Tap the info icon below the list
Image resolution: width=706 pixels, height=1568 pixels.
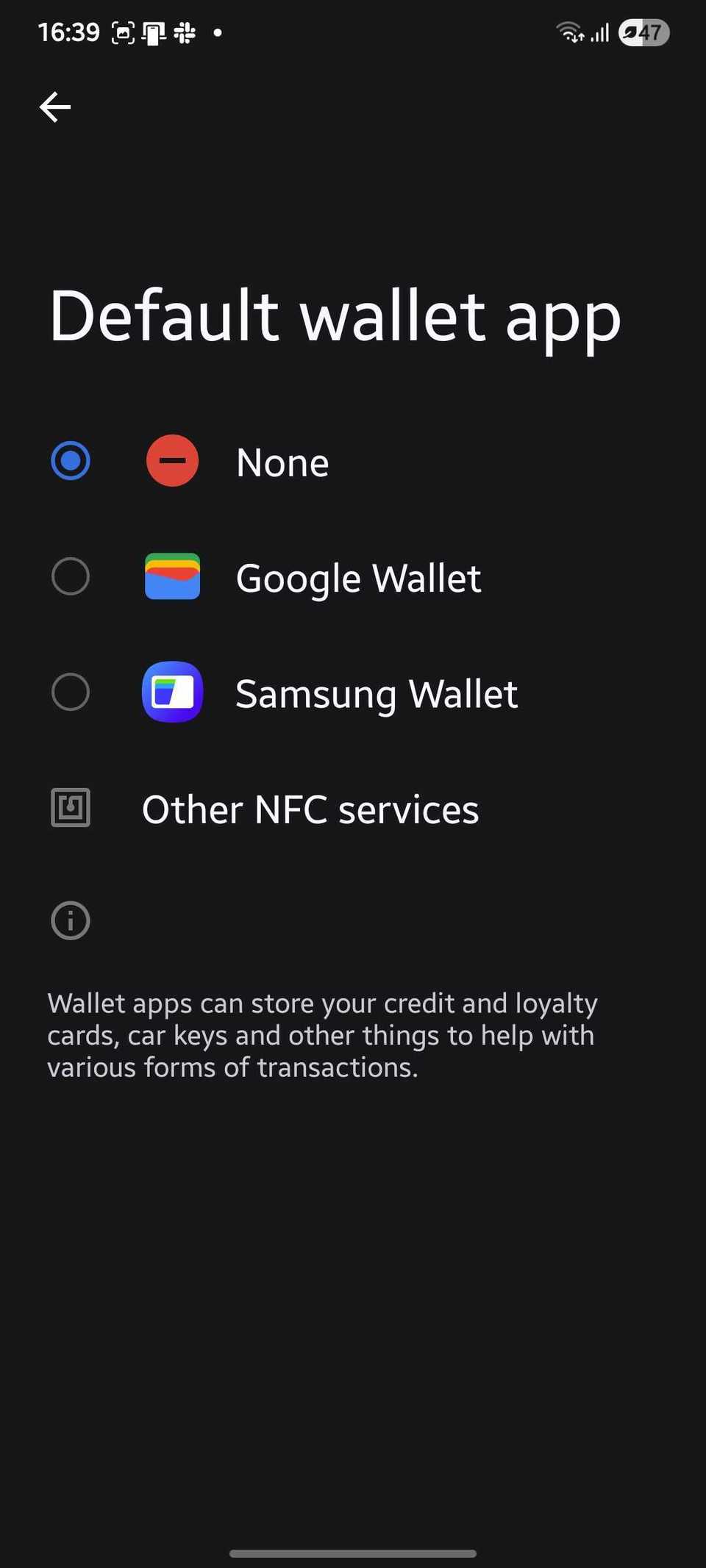click(69, 920)
